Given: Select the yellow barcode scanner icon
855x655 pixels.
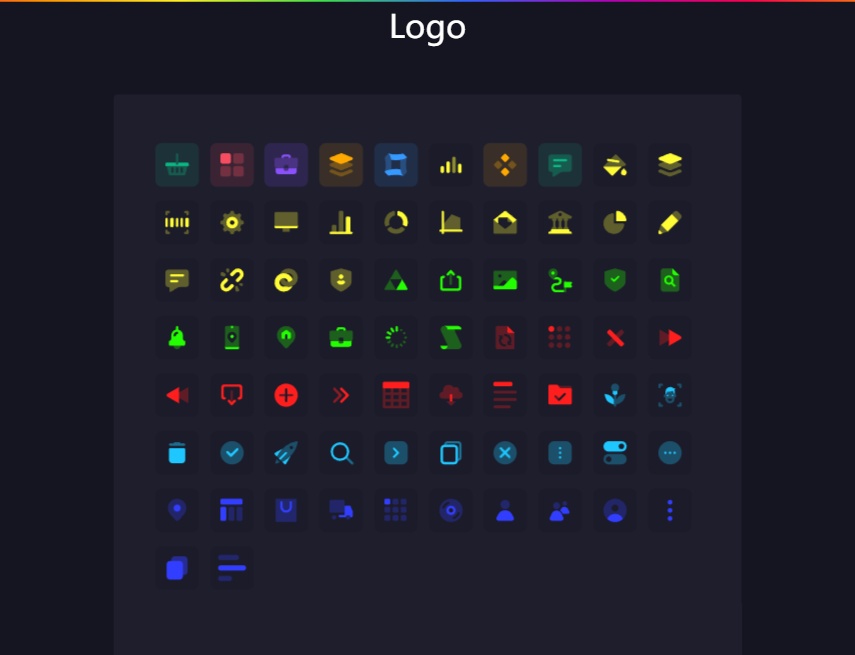Looking at the screenshot, I should pos(177,223).
